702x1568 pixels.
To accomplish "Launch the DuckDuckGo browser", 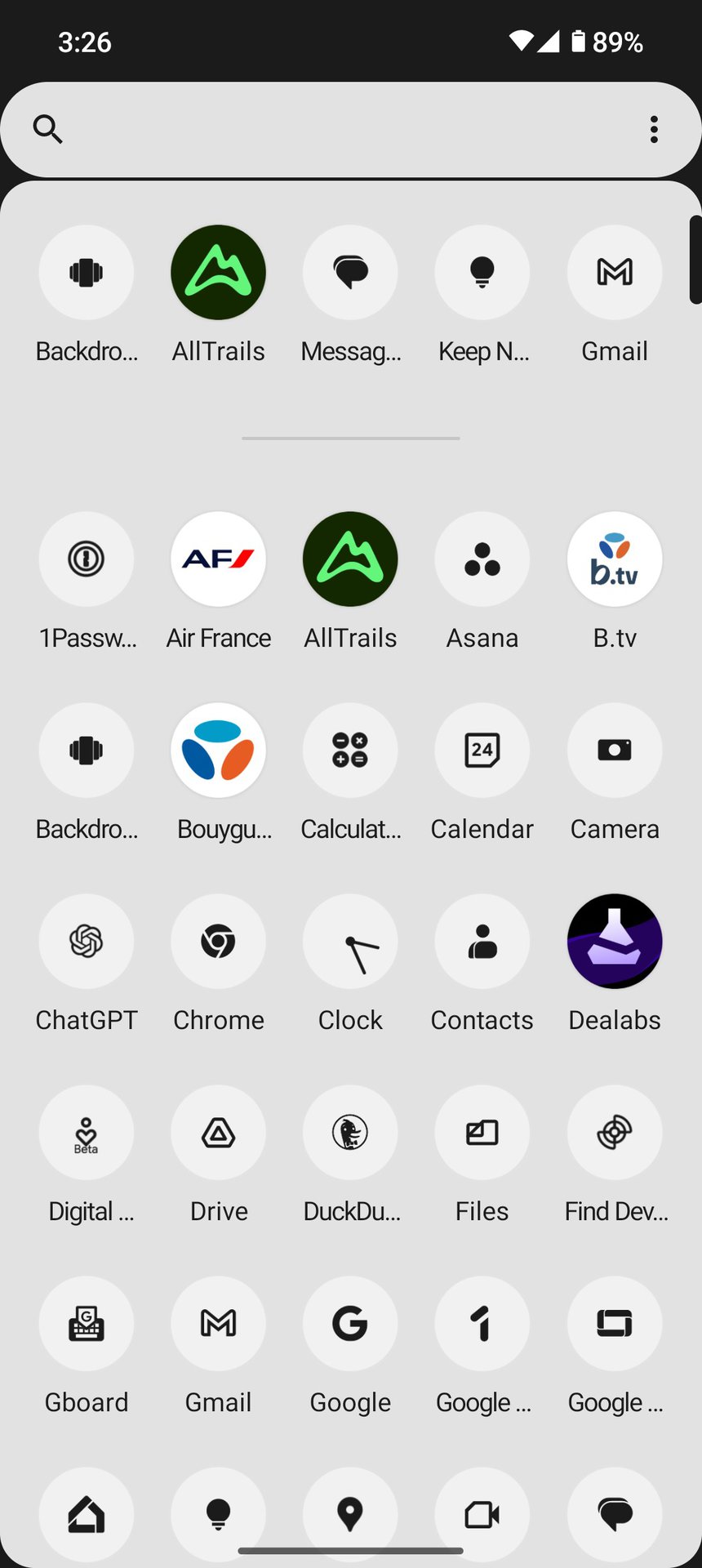I will (x=350, y=1133).
